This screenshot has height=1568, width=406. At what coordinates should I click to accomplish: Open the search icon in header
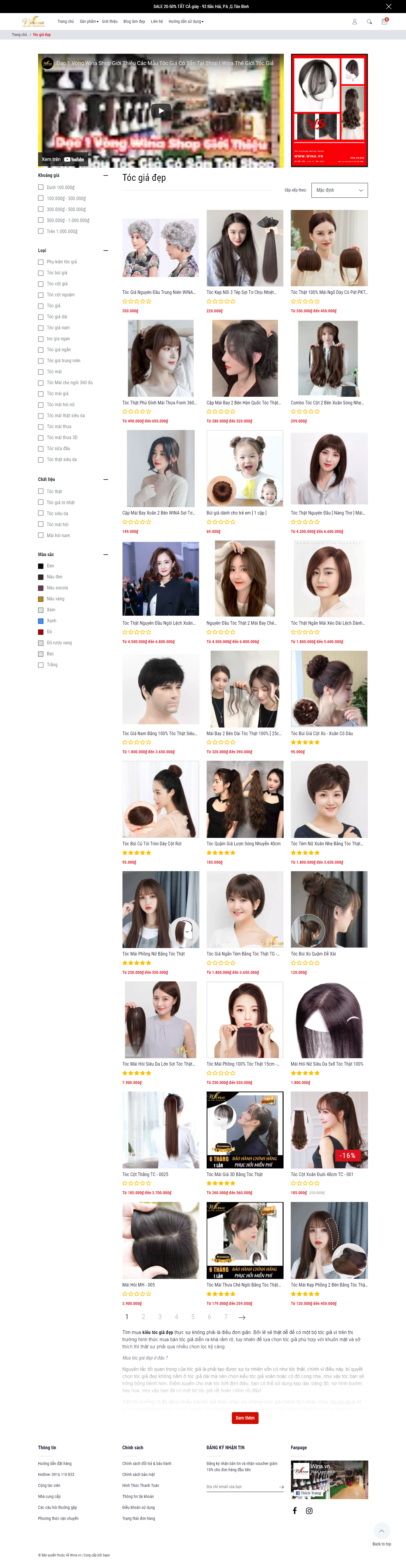pyautogui.click(x=369, y=21)
